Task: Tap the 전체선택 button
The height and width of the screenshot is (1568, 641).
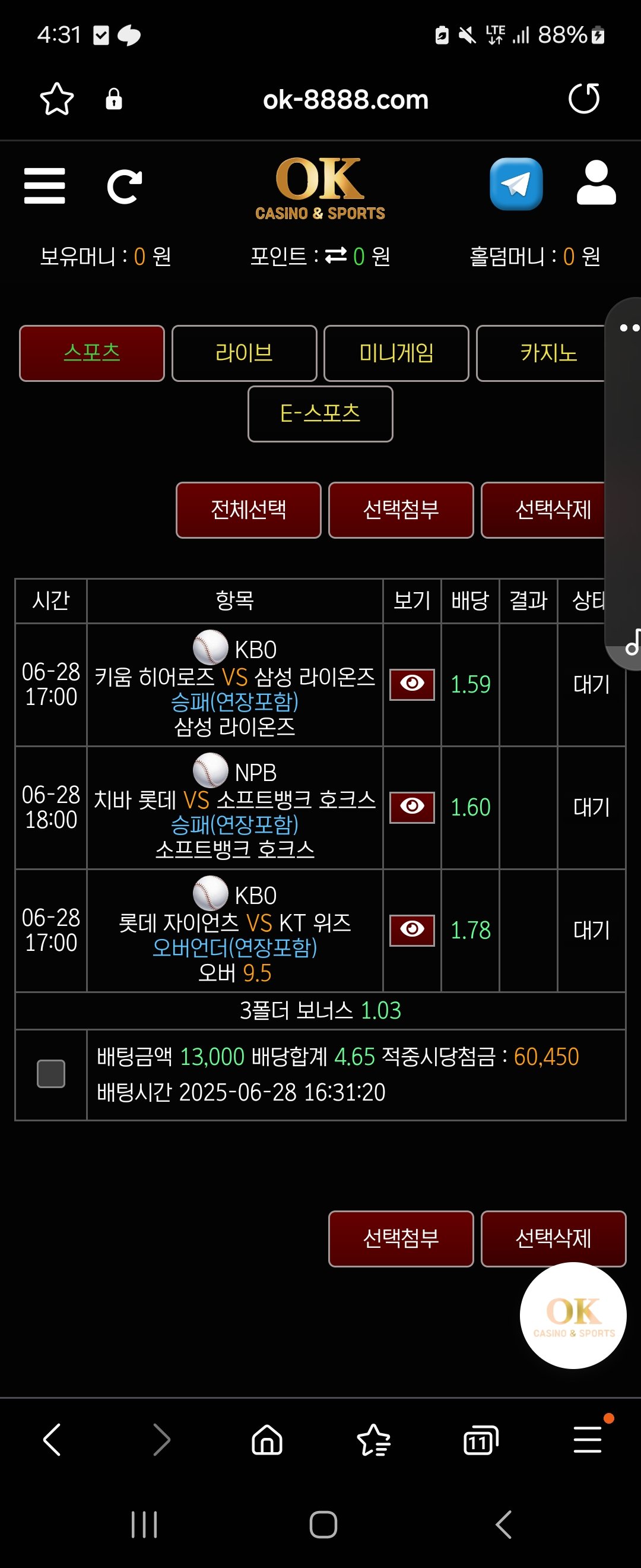Action: pyautogui.click(x=248, y=510)
